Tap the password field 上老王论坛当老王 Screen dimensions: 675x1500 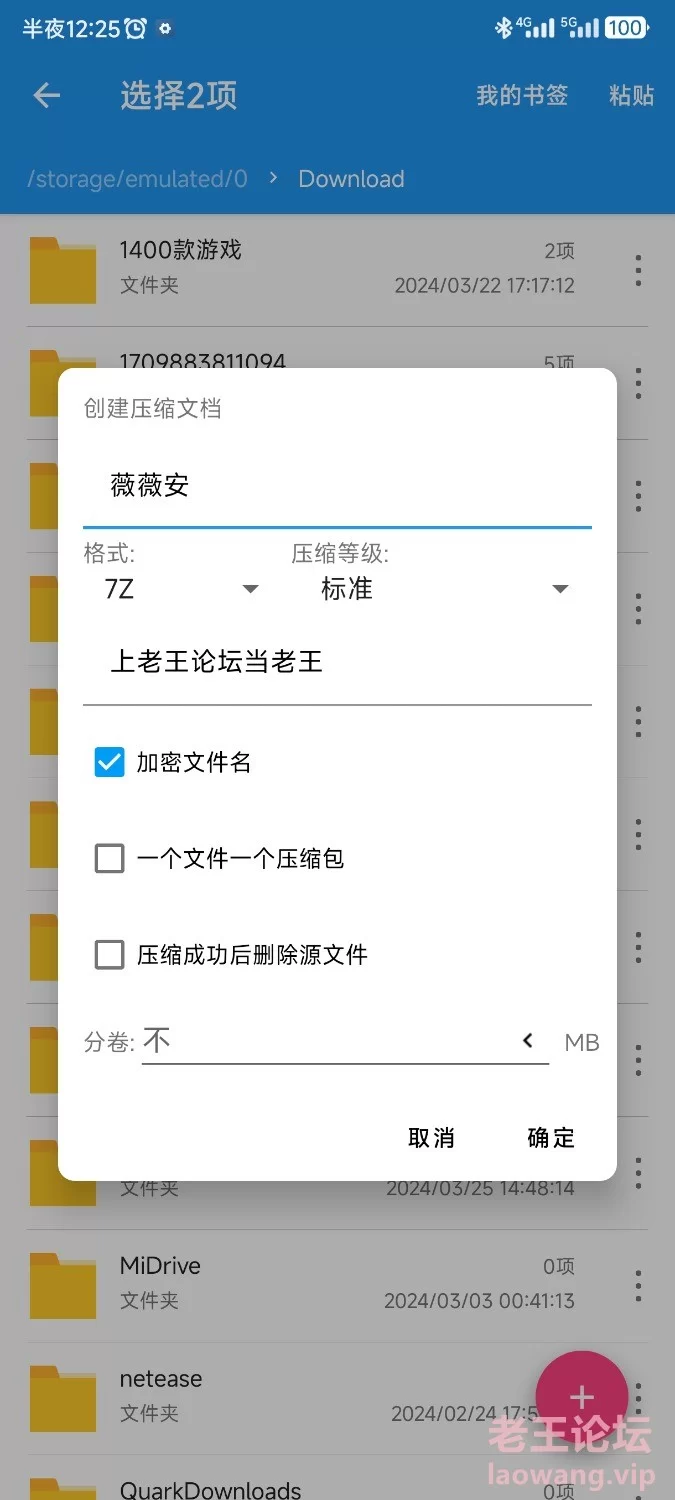tap(337, 663)
